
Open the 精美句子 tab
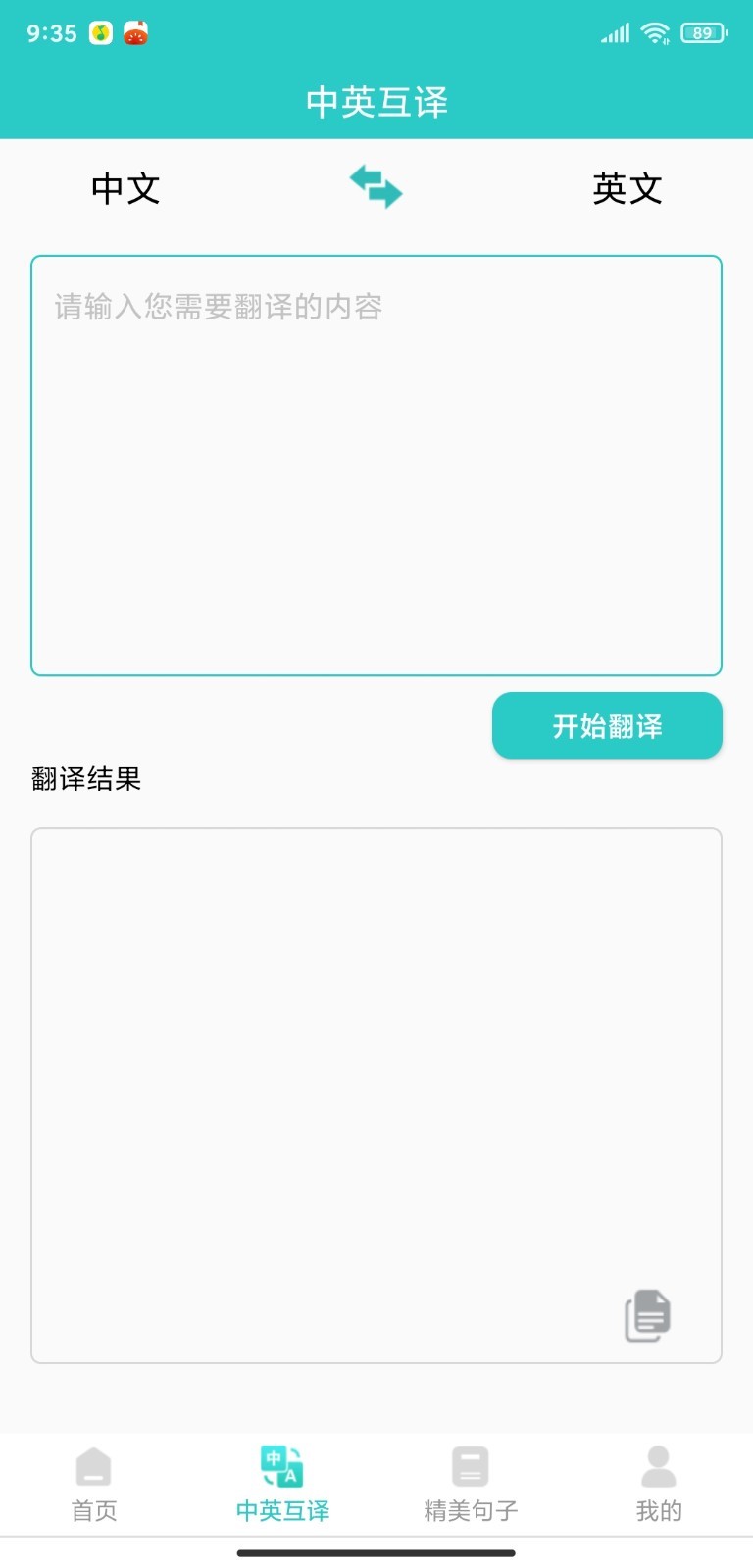(471, 1484)
